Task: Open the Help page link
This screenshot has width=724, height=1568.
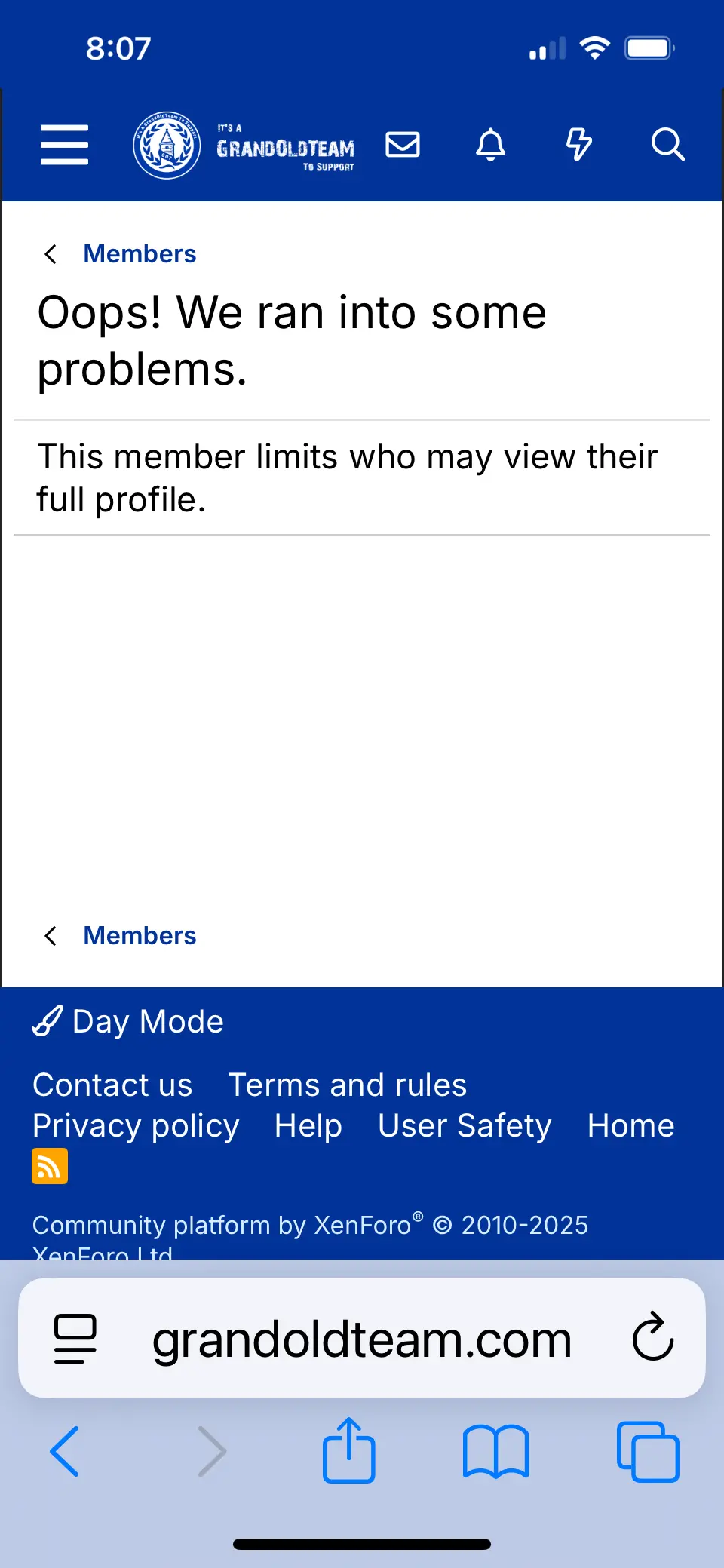Action: (308, 1126)
